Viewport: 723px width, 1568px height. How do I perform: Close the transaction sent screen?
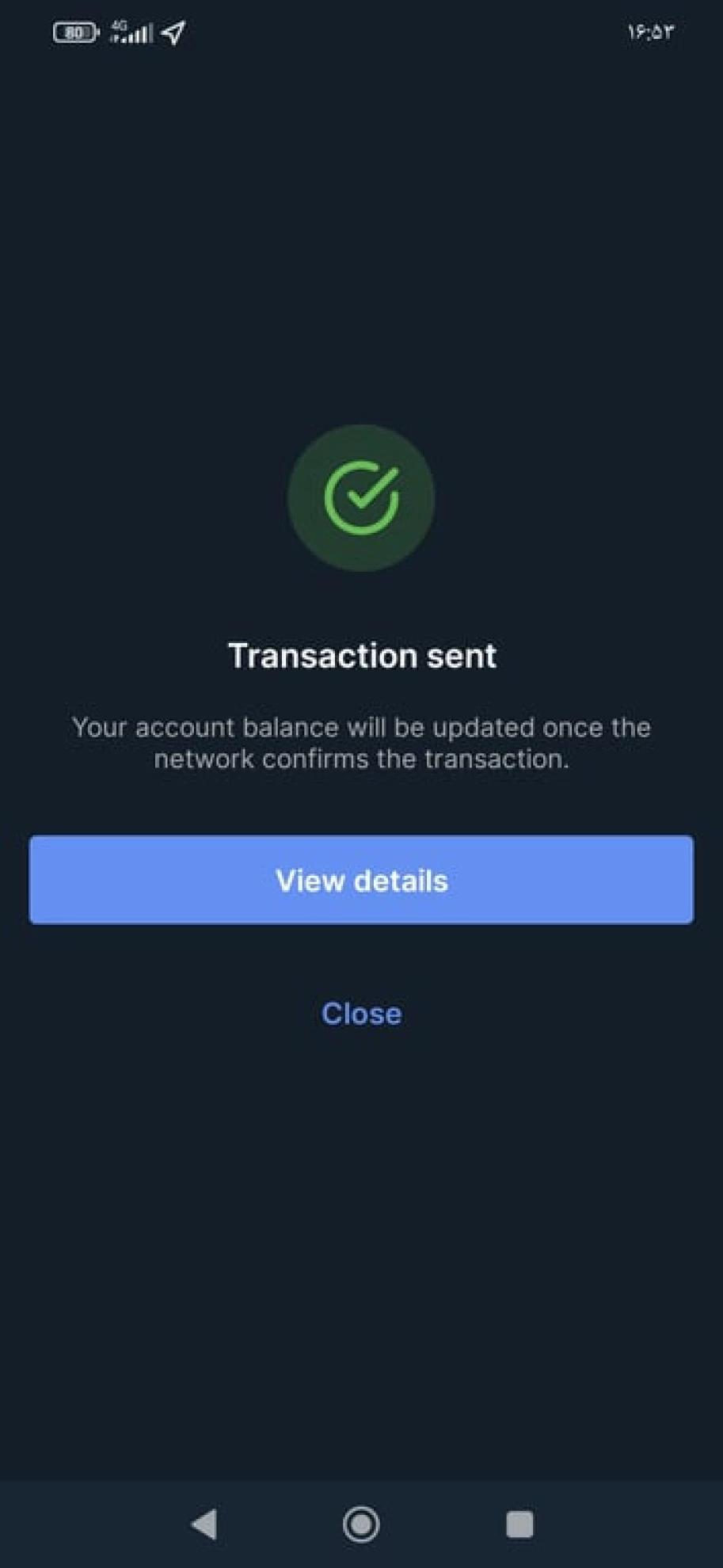[361, 1014]
